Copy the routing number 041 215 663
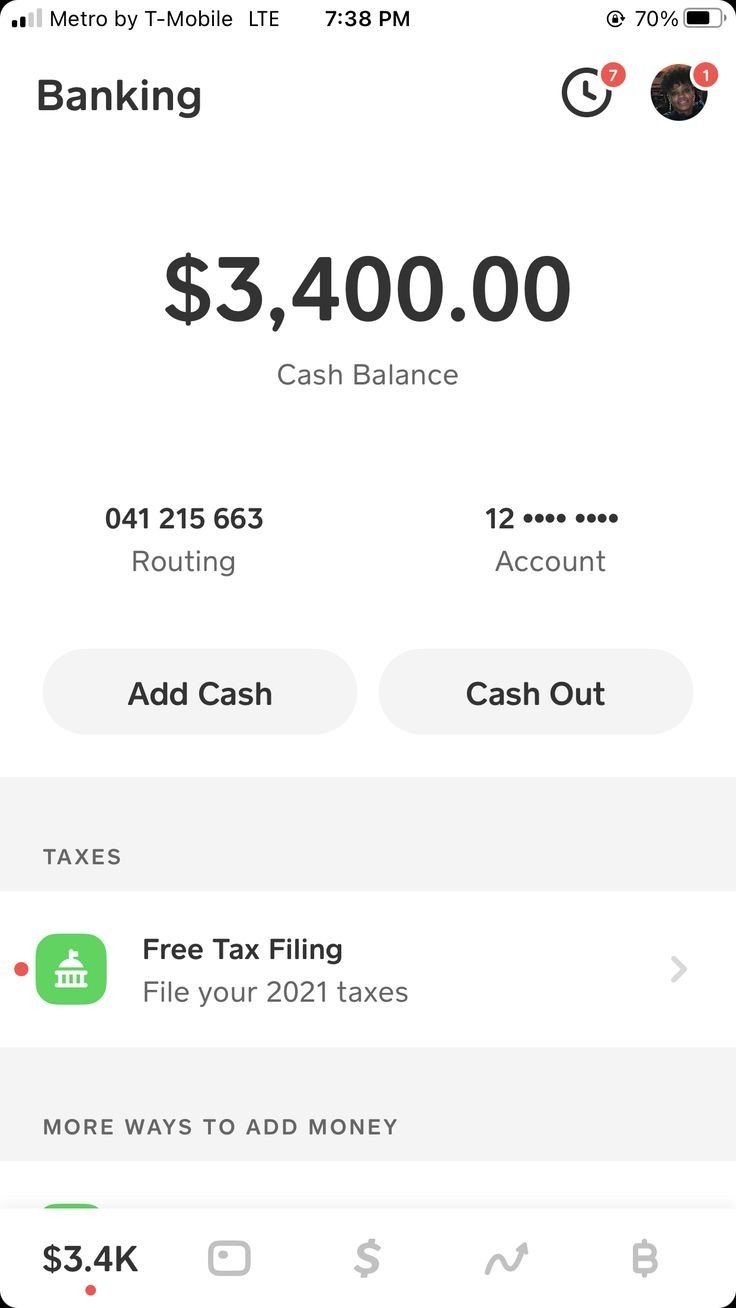The image size is (736, 1308). point(184,519)
